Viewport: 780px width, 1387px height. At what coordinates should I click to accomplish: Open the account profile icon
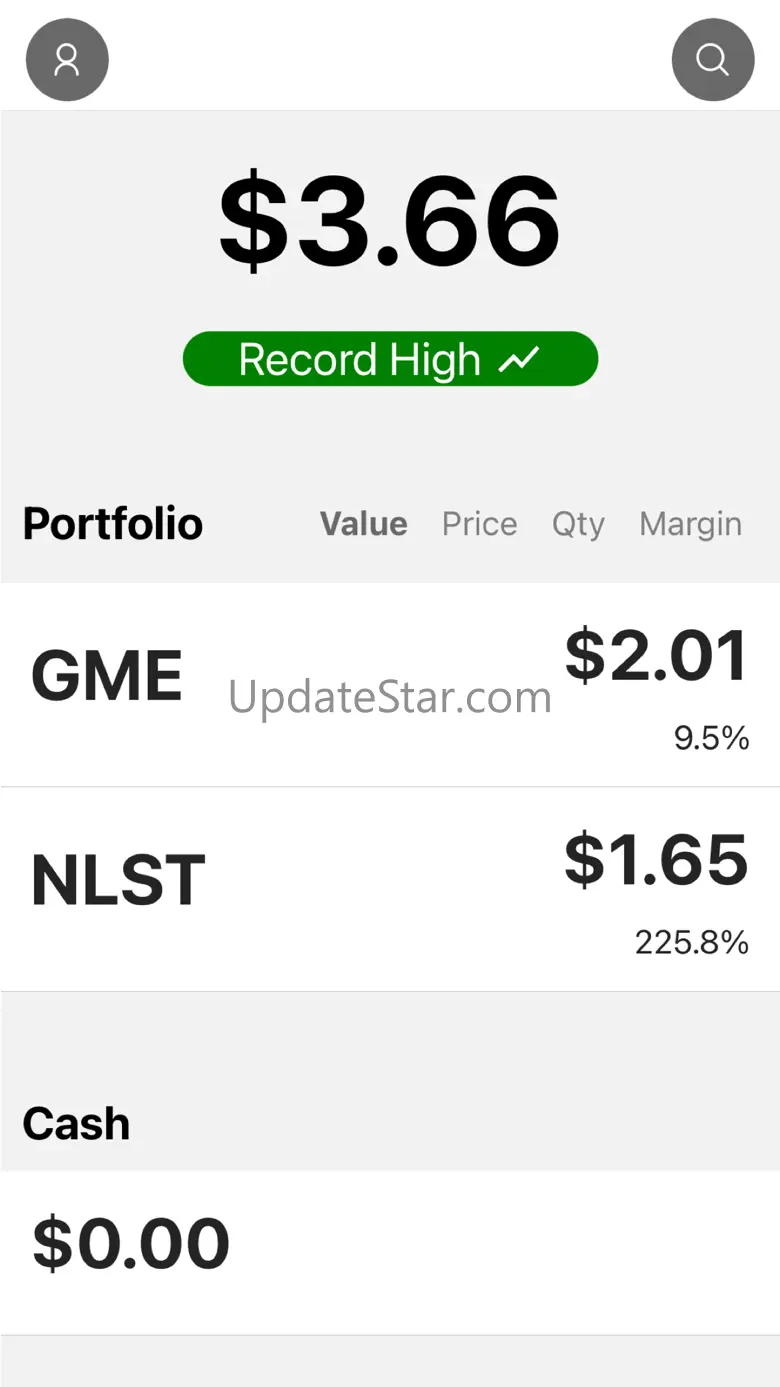(67, 60)
